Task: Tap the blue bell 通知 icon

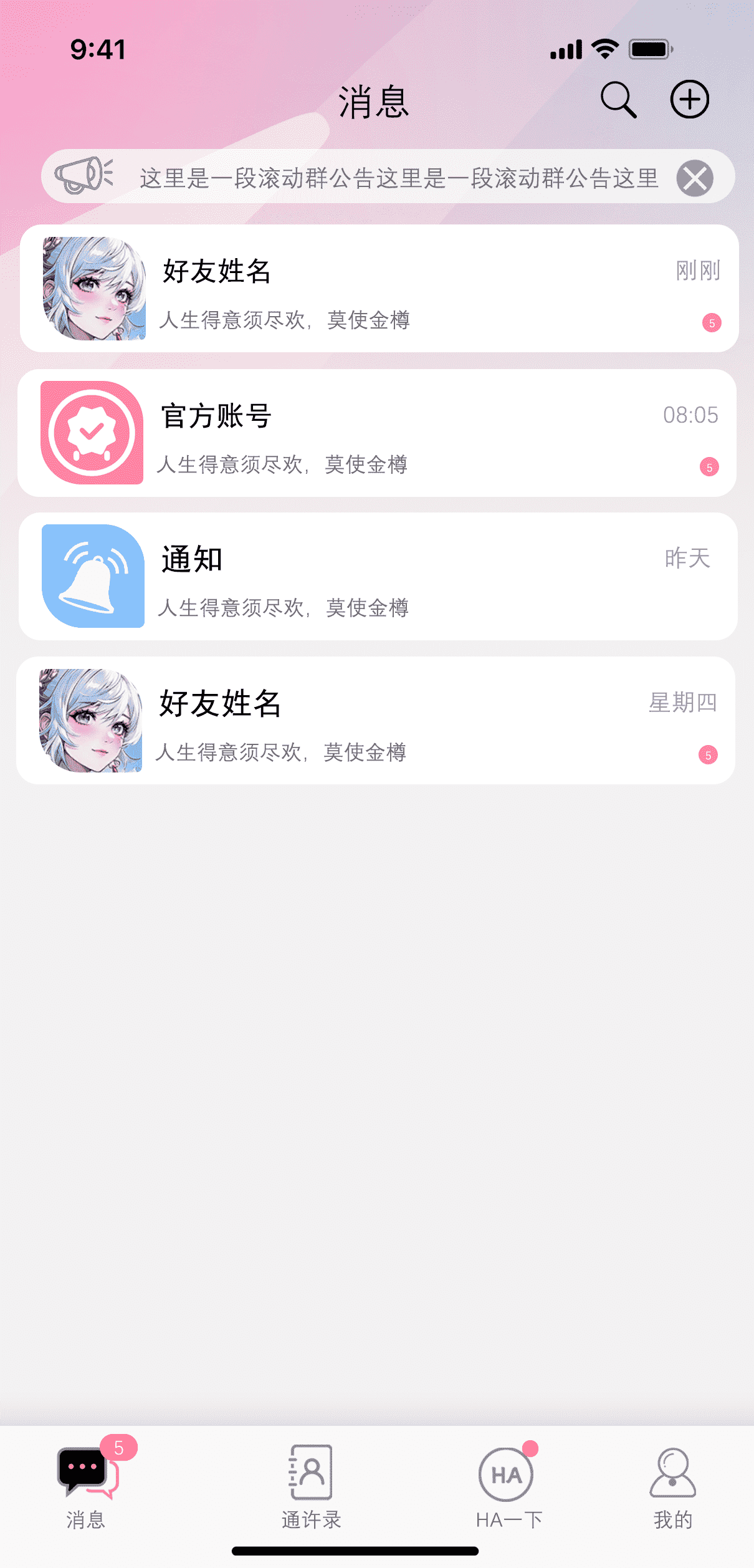Action: click(x=92, y=574)
